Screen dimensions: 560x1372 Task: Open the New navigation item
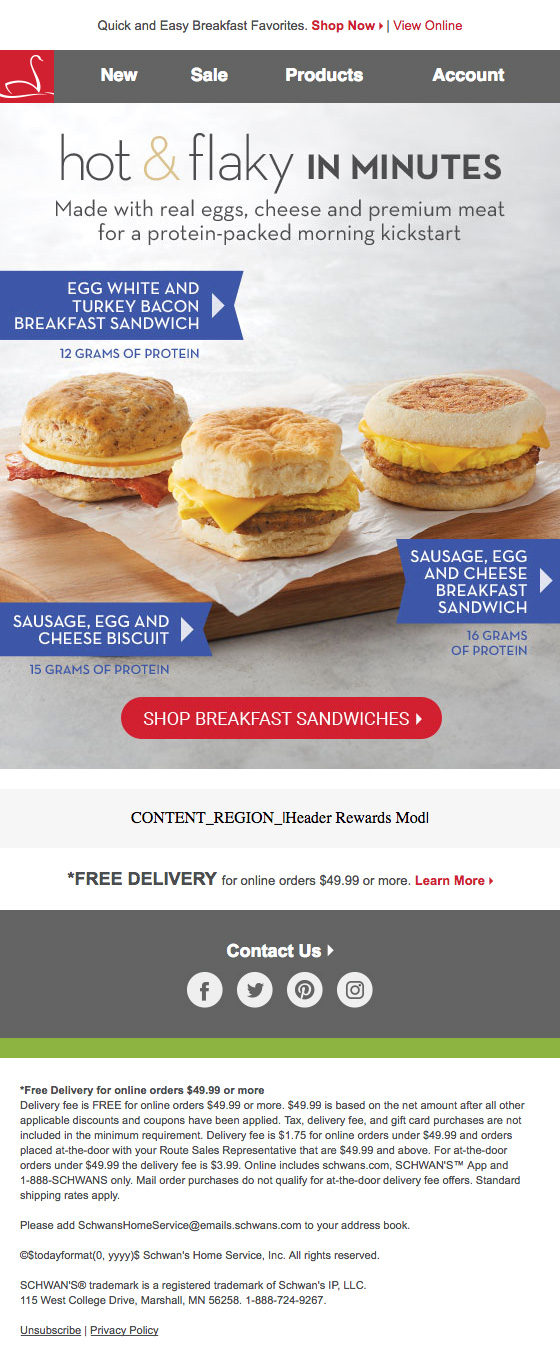pos(119,75)
